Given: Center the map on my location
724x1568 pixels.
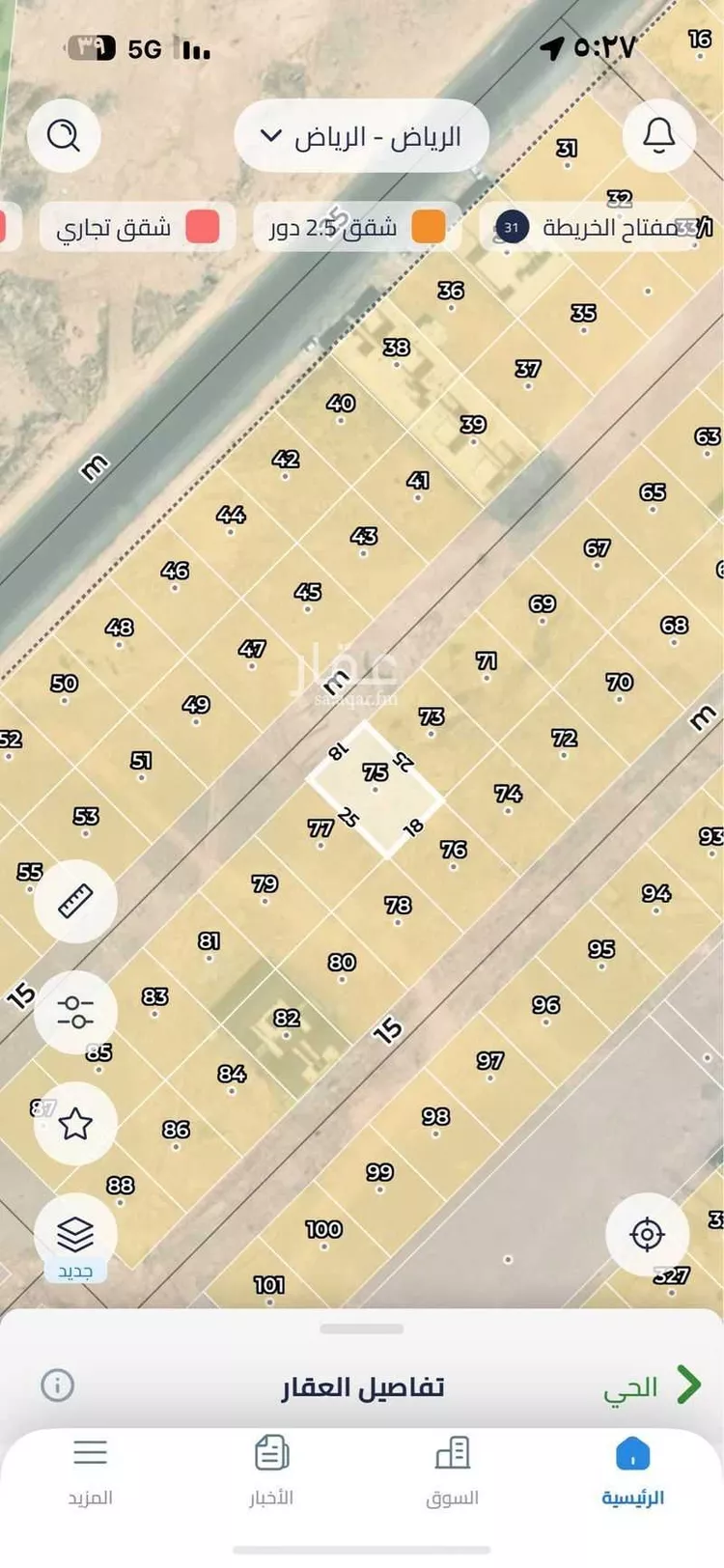Looking at the screenshot, I should pyautogui.click(x=647, y=1234).
